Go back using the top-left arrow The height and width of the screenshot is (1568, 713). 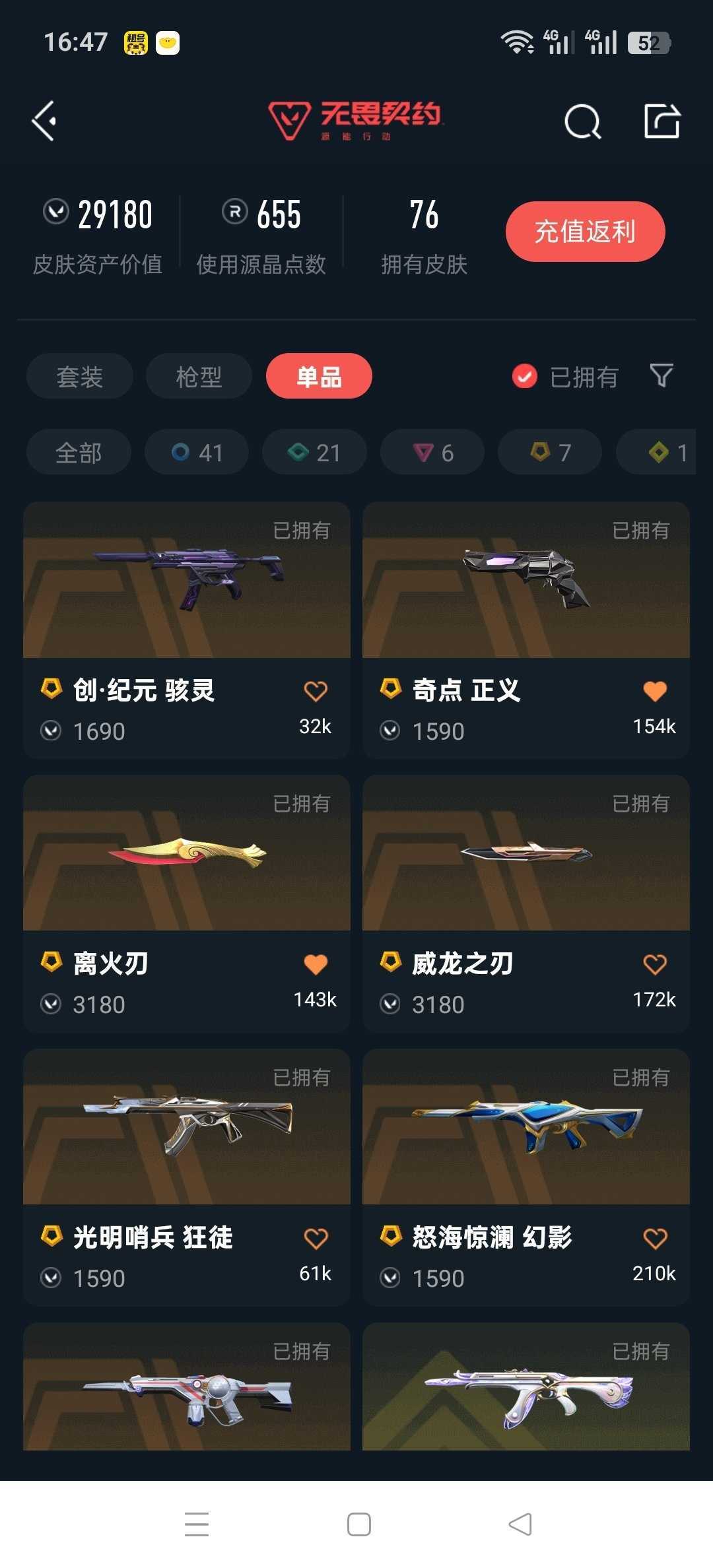tap(44, 121)
